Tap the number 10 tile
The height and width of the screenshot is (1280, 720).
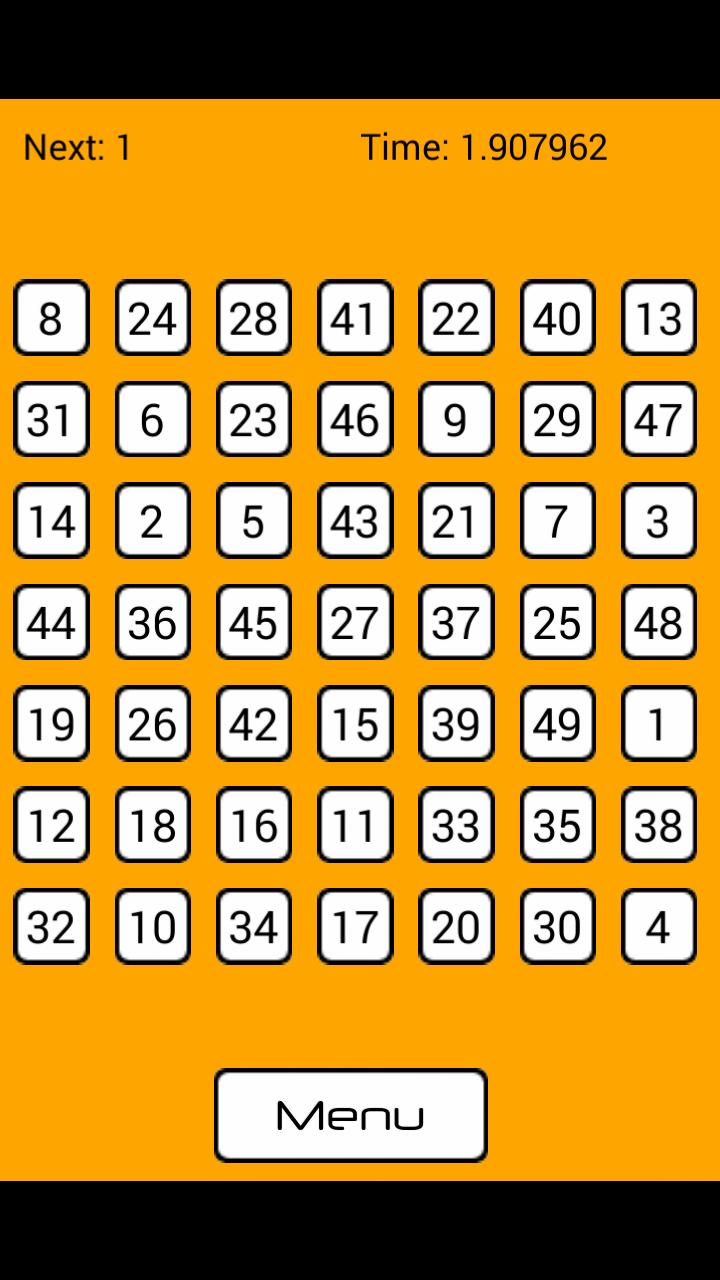pos(152,926)
